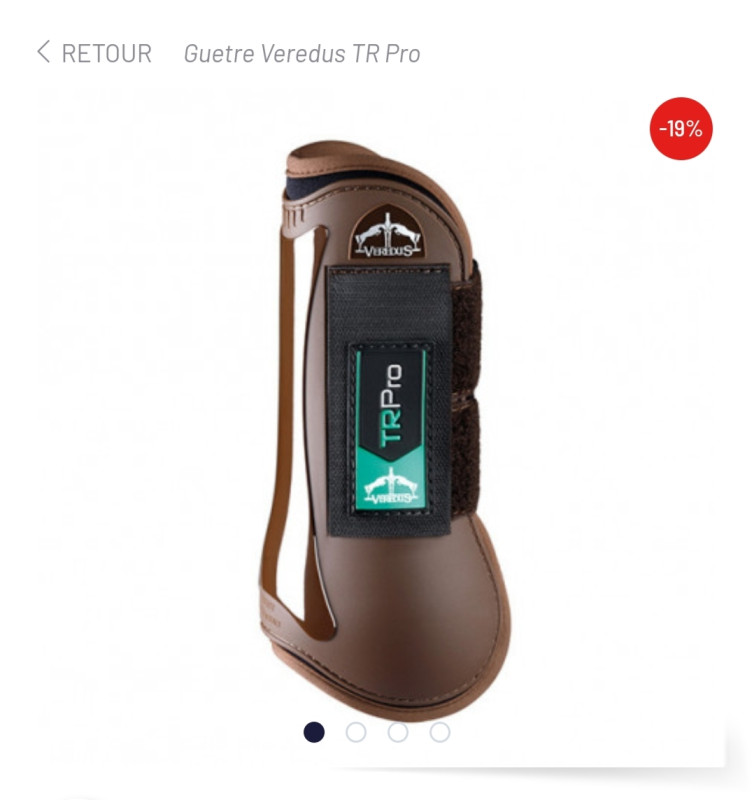754x800 pixels.
Task: Go back using the RETOUR button
Action: (94, 53)
